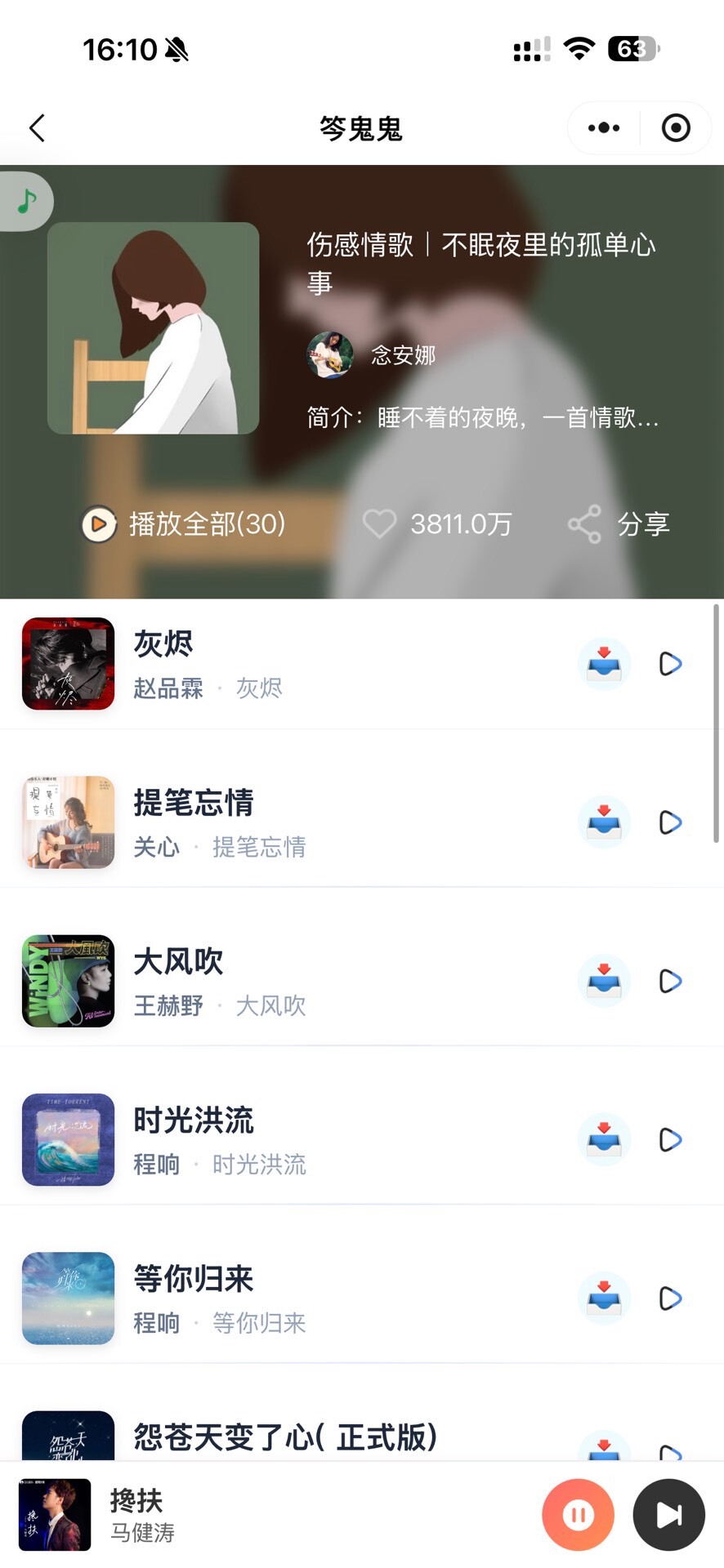Viewport: 724px width, 1568px height.
Task: Skip to the next track
Action: [x=669, y=1515]
